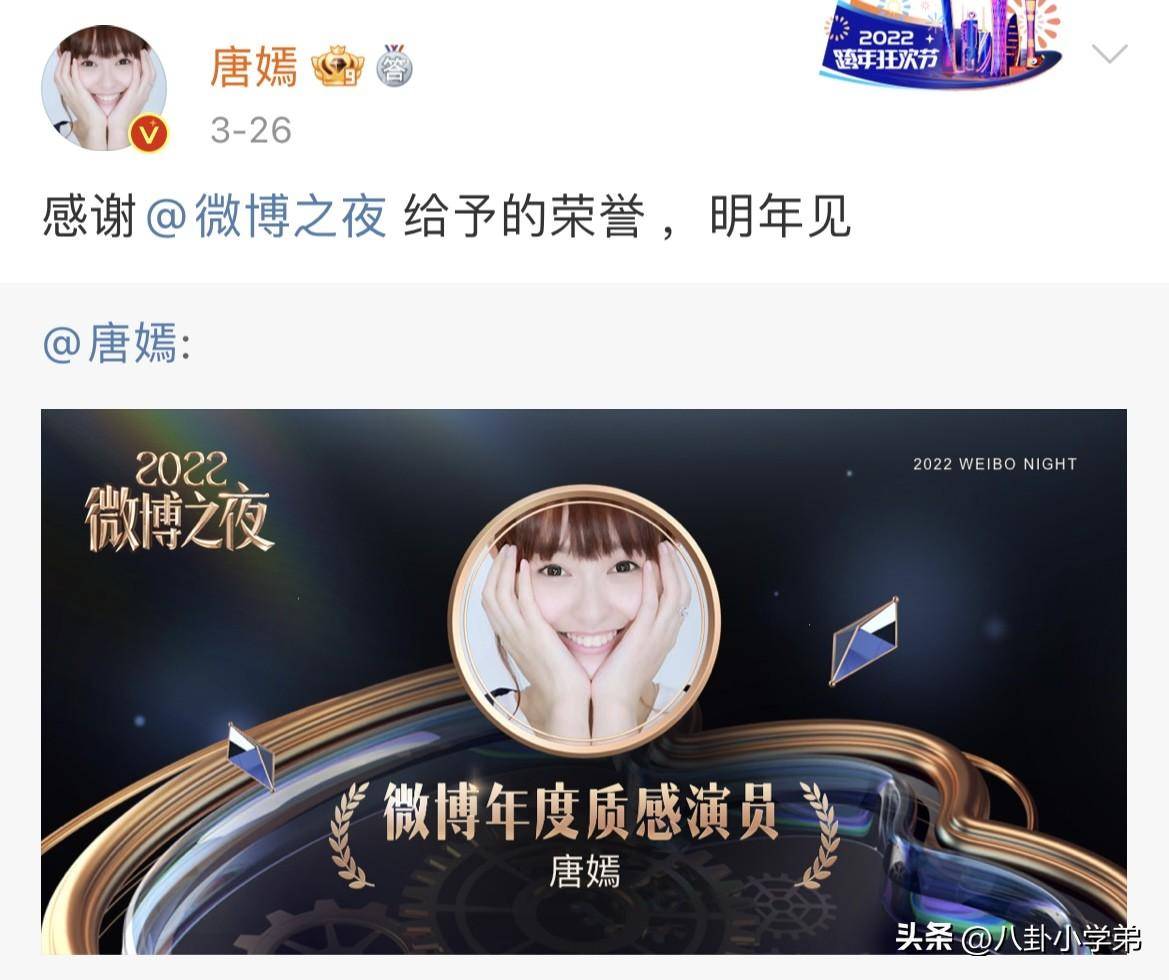This screenshot has width=1169, height=980.
Task: View the 微博年度质感演员 award image
Action: tap(583, 680)
